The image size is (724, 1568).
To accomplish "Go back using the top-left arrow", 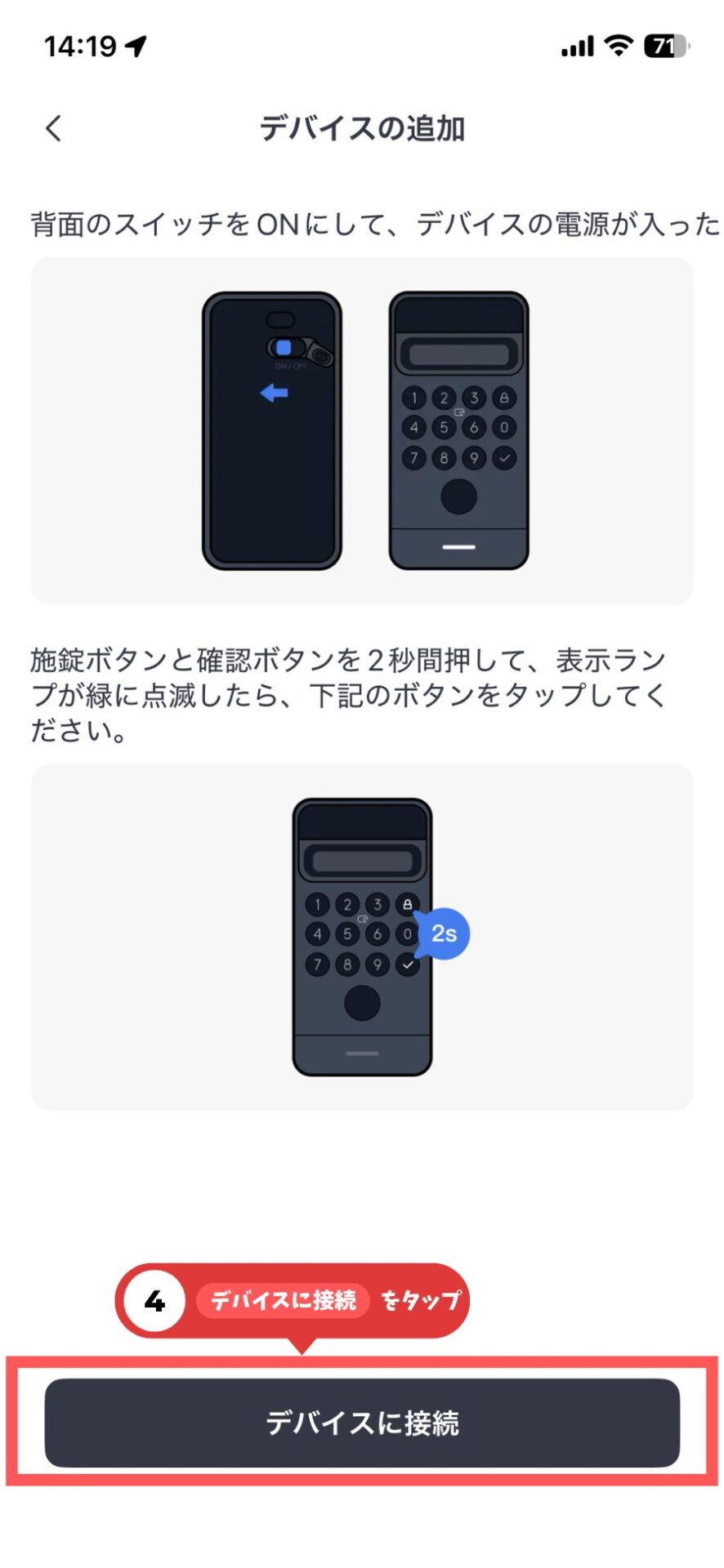I will coord(53,128).
